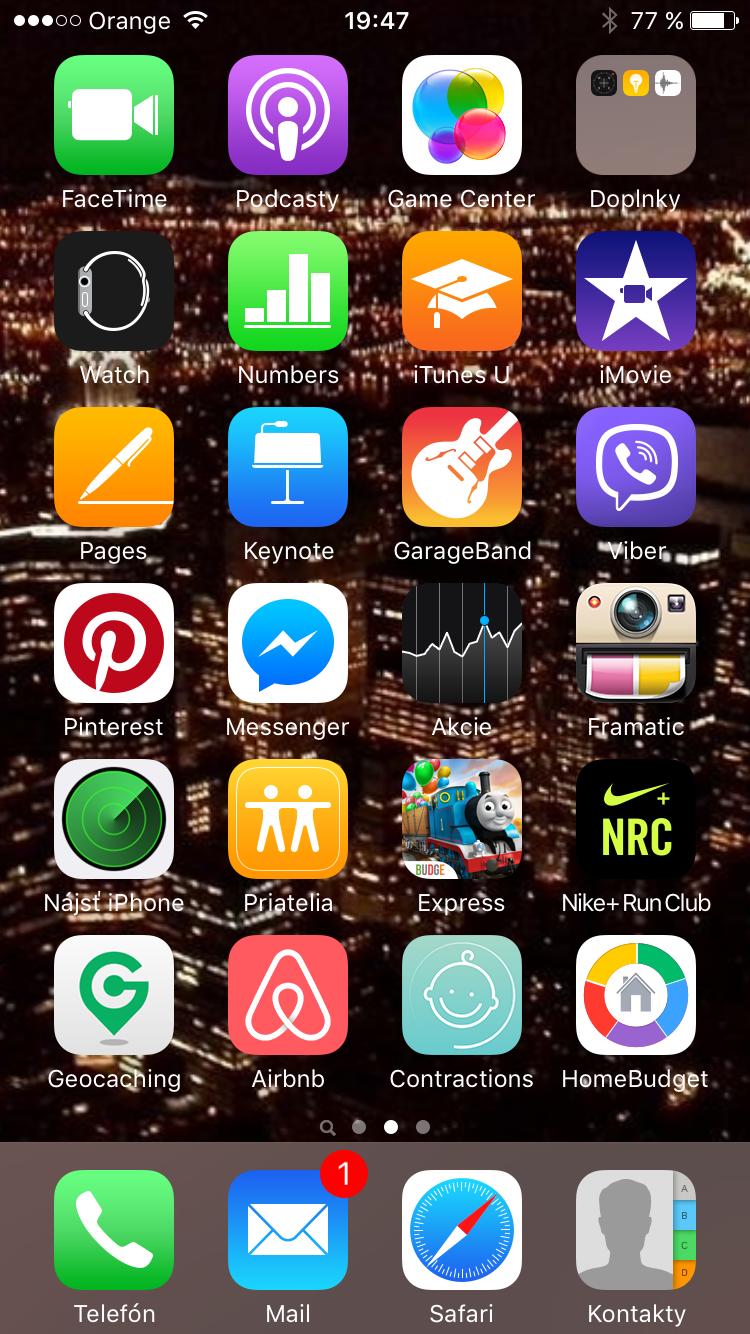Open iTunes U
Image resolution: width=750 pixels, height=1334 pixels.
[x=462, y=291]
